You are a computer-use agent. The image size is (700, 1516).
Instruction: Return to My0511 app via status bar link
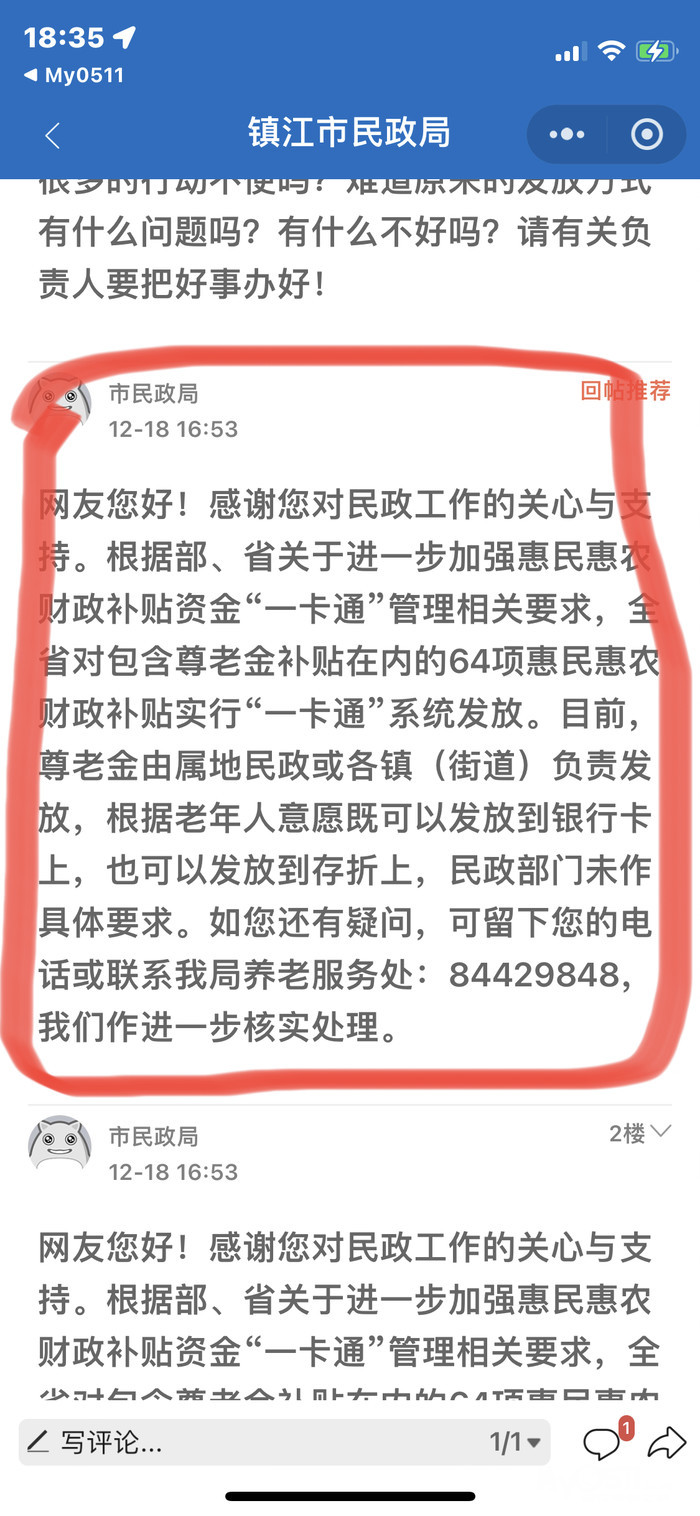coord(73,75)
